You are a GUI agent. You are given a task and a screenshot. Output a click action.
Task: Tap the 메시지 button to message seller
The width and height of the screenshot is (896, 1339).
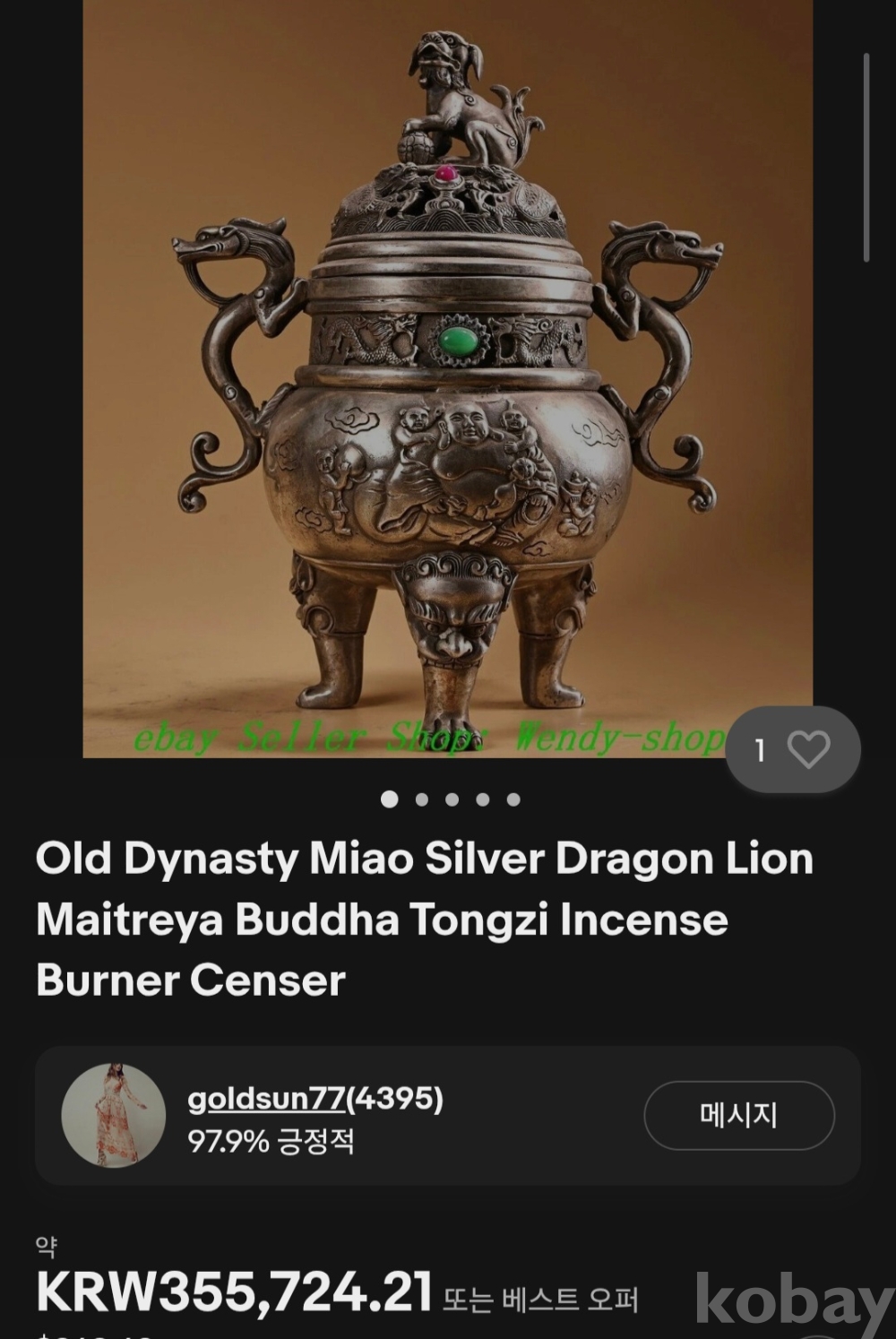[x=738, y=1115]
